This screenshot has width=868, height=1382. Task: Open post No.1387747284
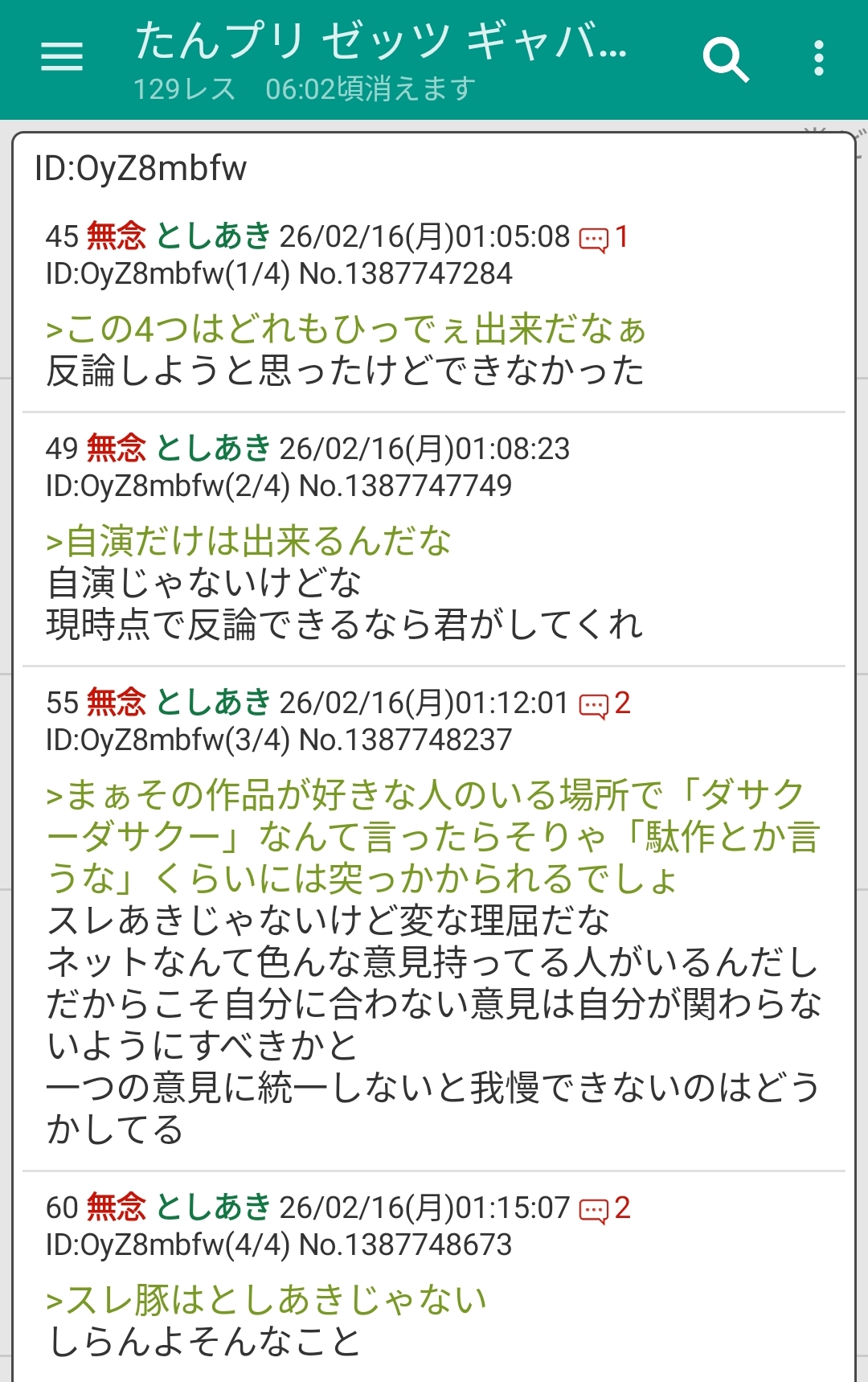(x=405, y=274)
